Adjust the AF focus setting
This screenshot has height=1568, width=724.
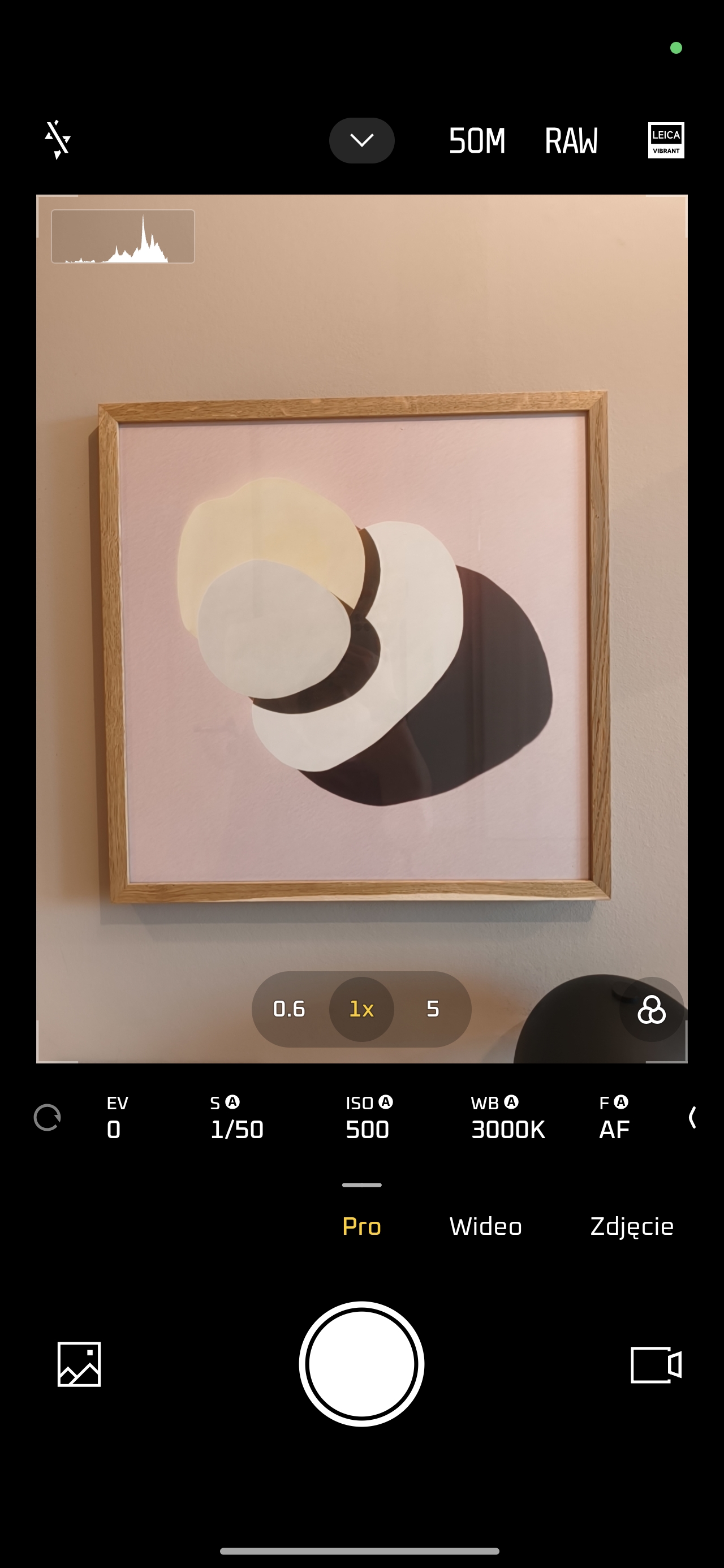pos(614,1118)
